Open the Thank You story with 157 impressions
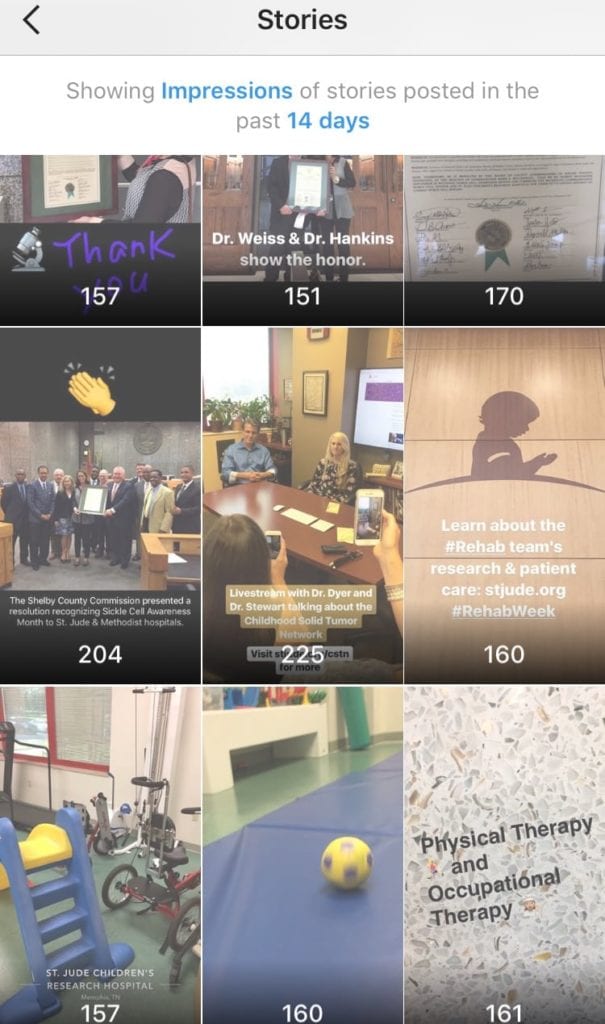The height and width of the screenshot is (1024, 605). pyautogui.click(x=100, y=240)
